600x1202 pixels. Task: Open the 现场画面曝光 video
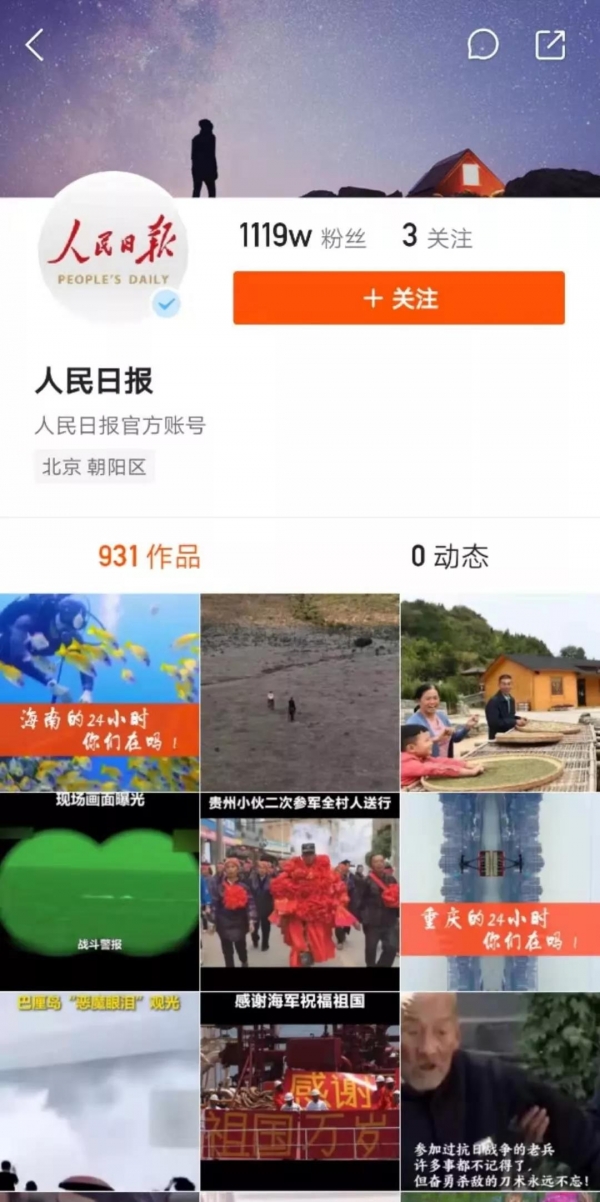[99, 891]
